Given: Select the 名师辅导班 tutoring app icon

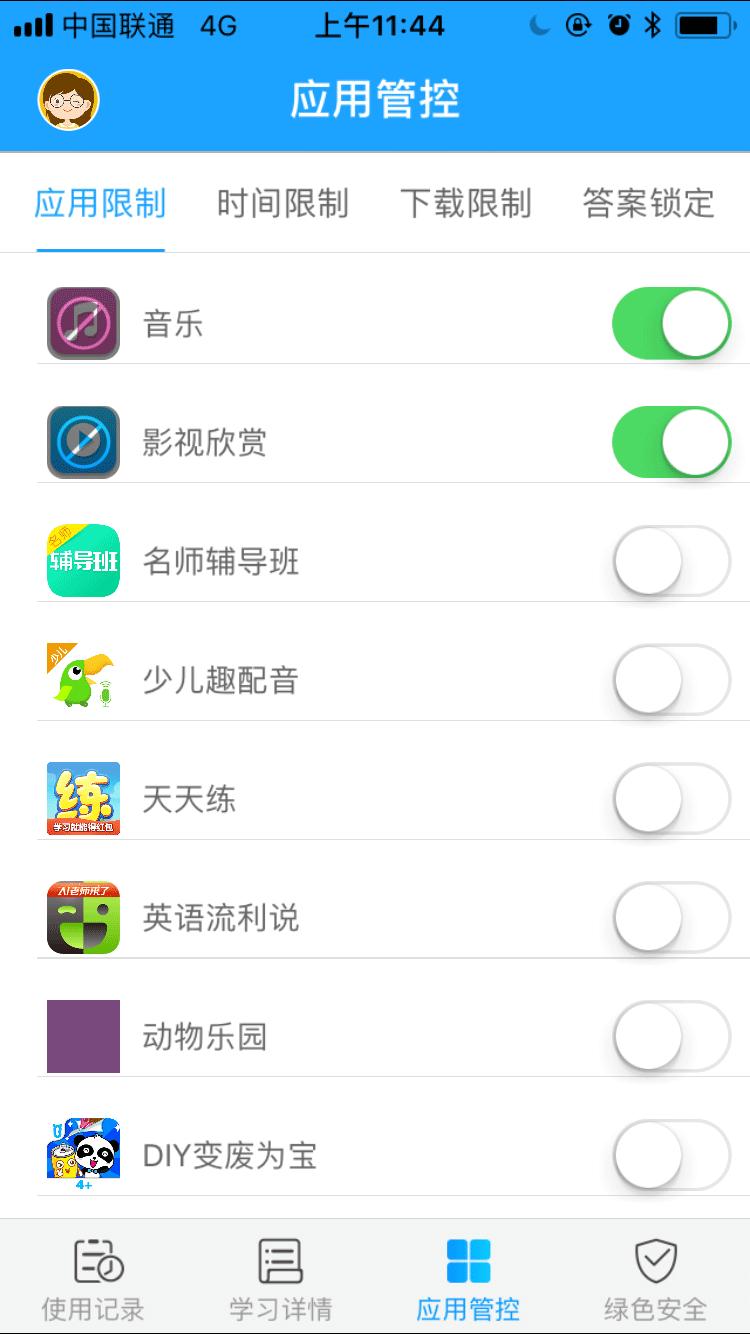Looking at the screenshot, I should pos(83,560).
